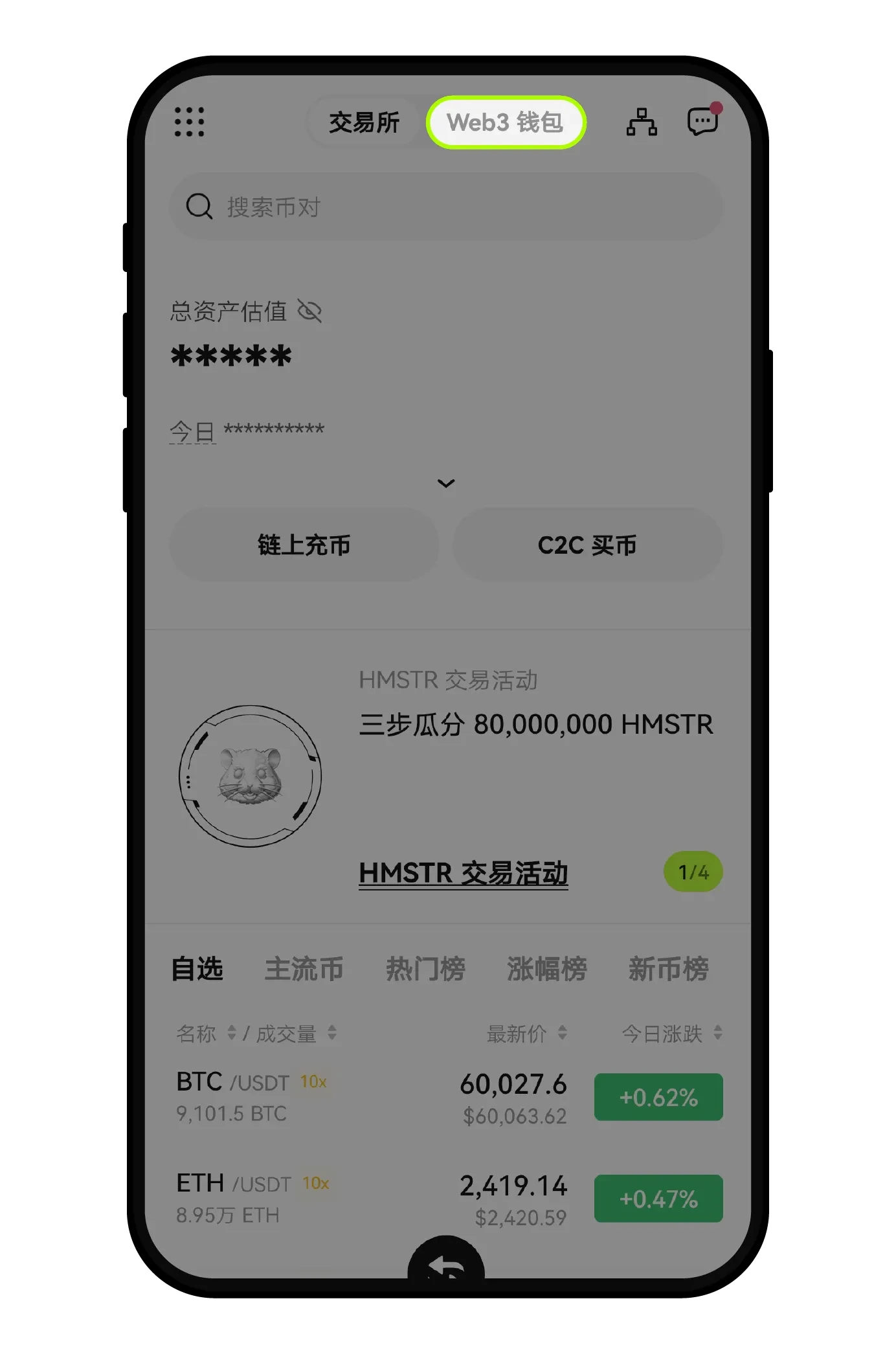Sort the list by 最新价
Screen dimensions: 896x1347
[x=526, y=1034]
